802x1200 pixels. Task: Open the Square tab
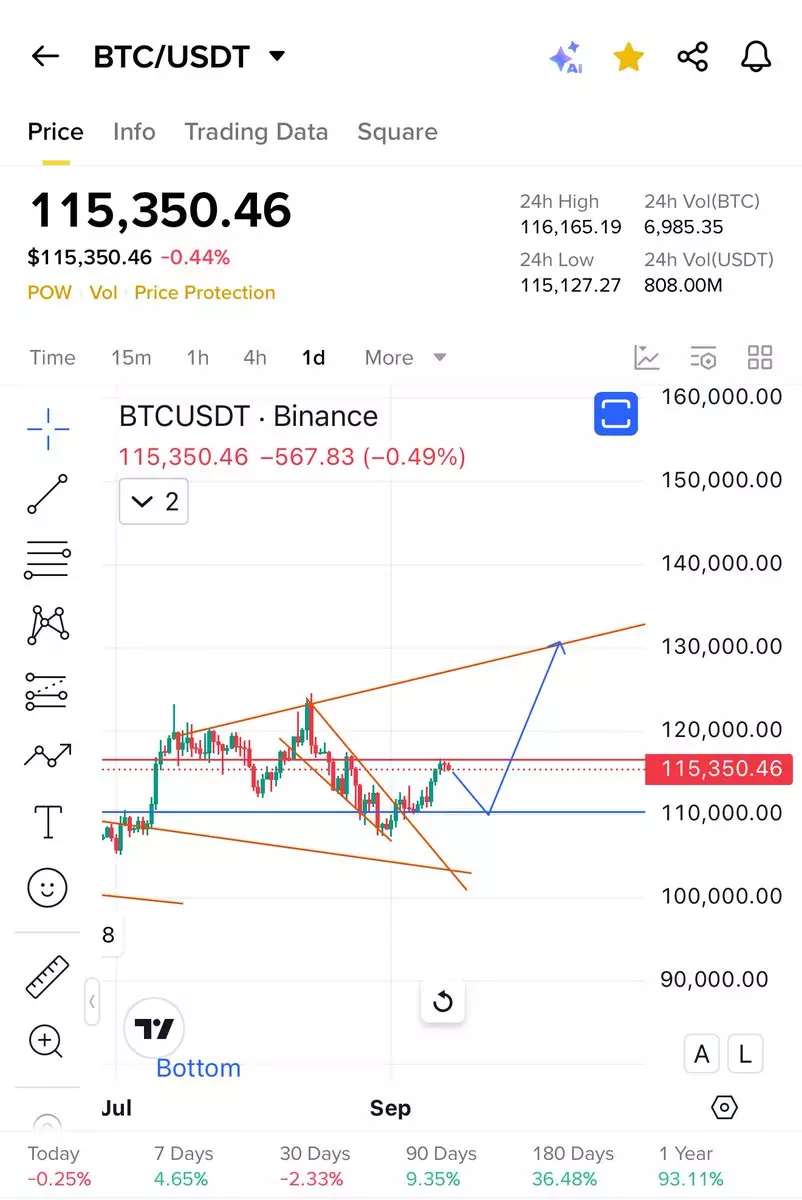[x=397, y=132]
